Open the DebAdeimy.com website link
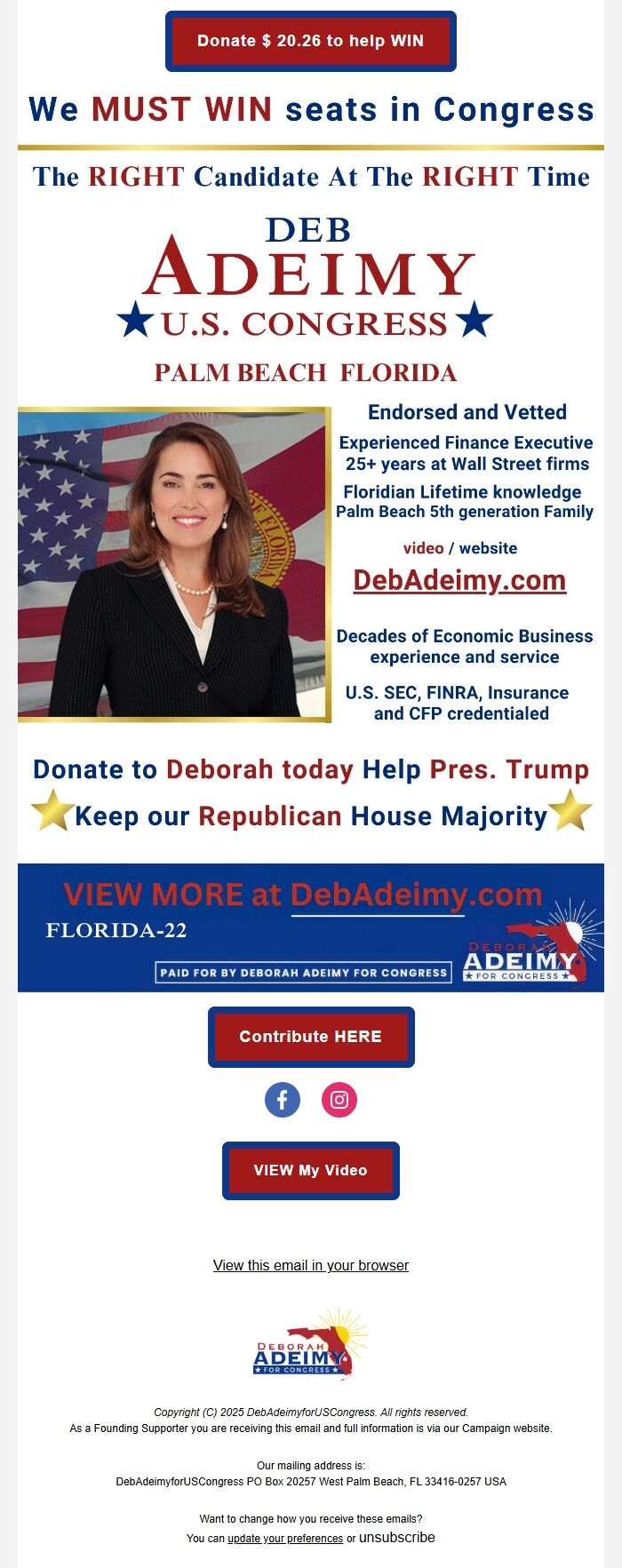 pyautogui.click(x=459, y=580)
